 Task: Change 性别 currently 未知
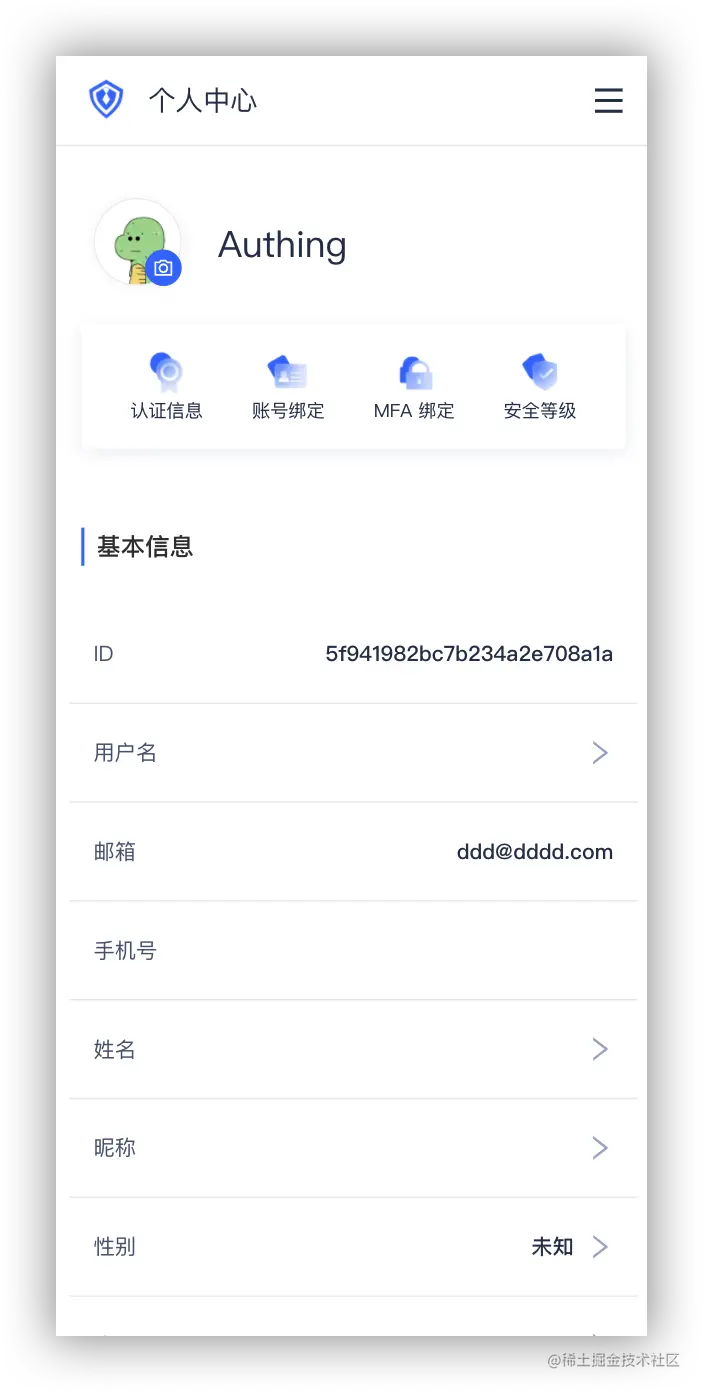pos(353,1247)
